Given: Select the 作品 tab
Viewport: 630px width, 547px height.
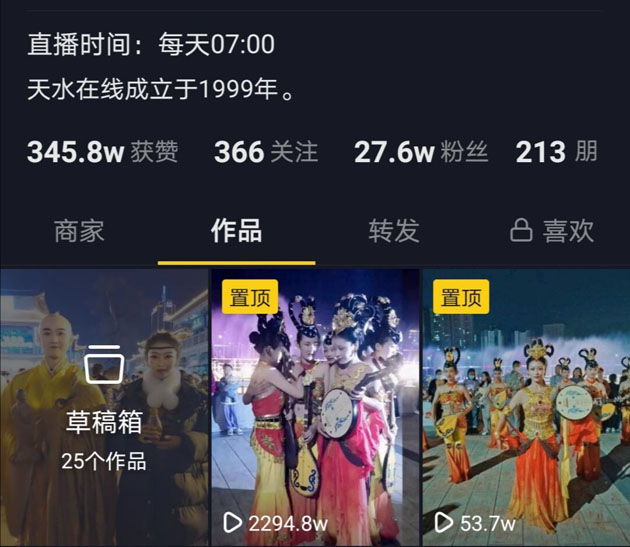Looking at the screenshot, I should [236, 232].
